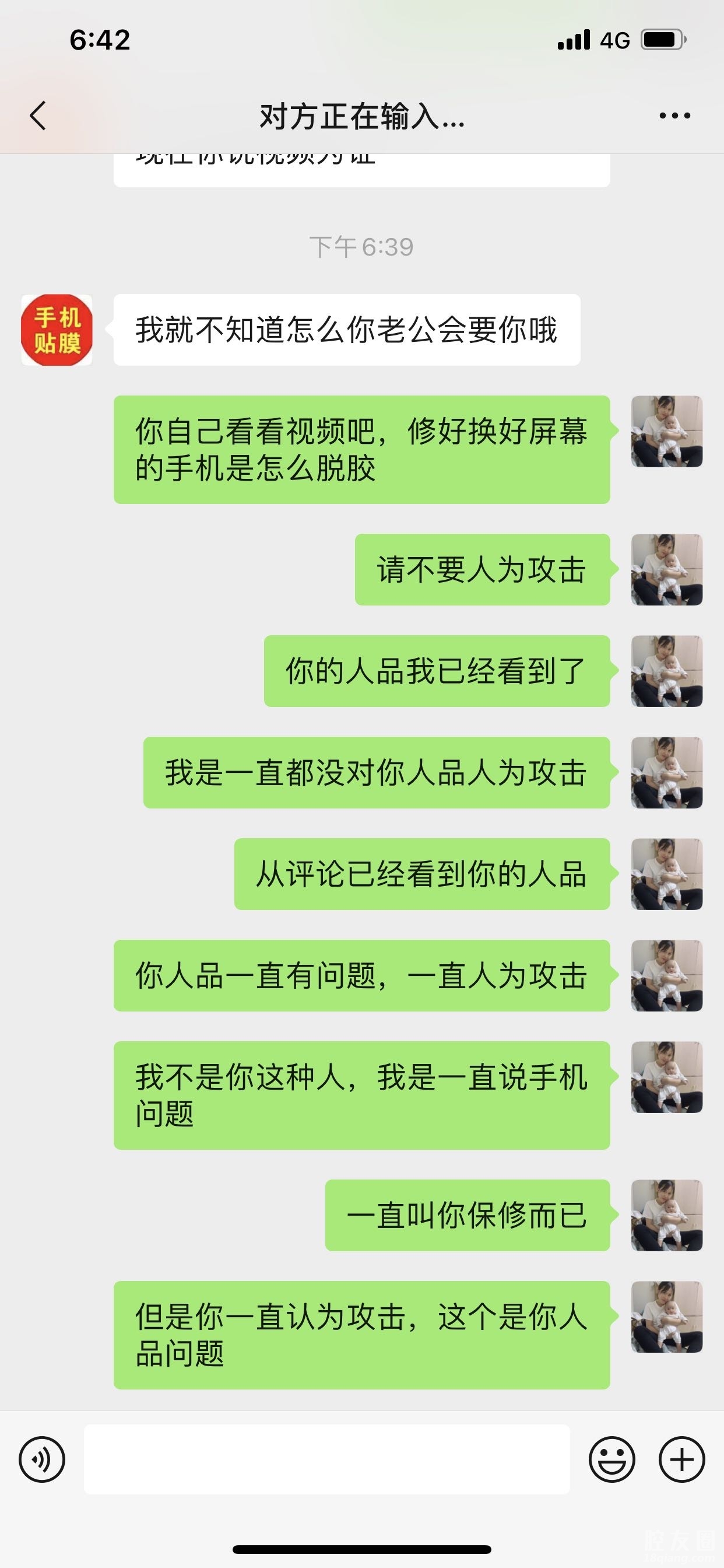
Task: Go back to the chat list
Action: [38, 116]
